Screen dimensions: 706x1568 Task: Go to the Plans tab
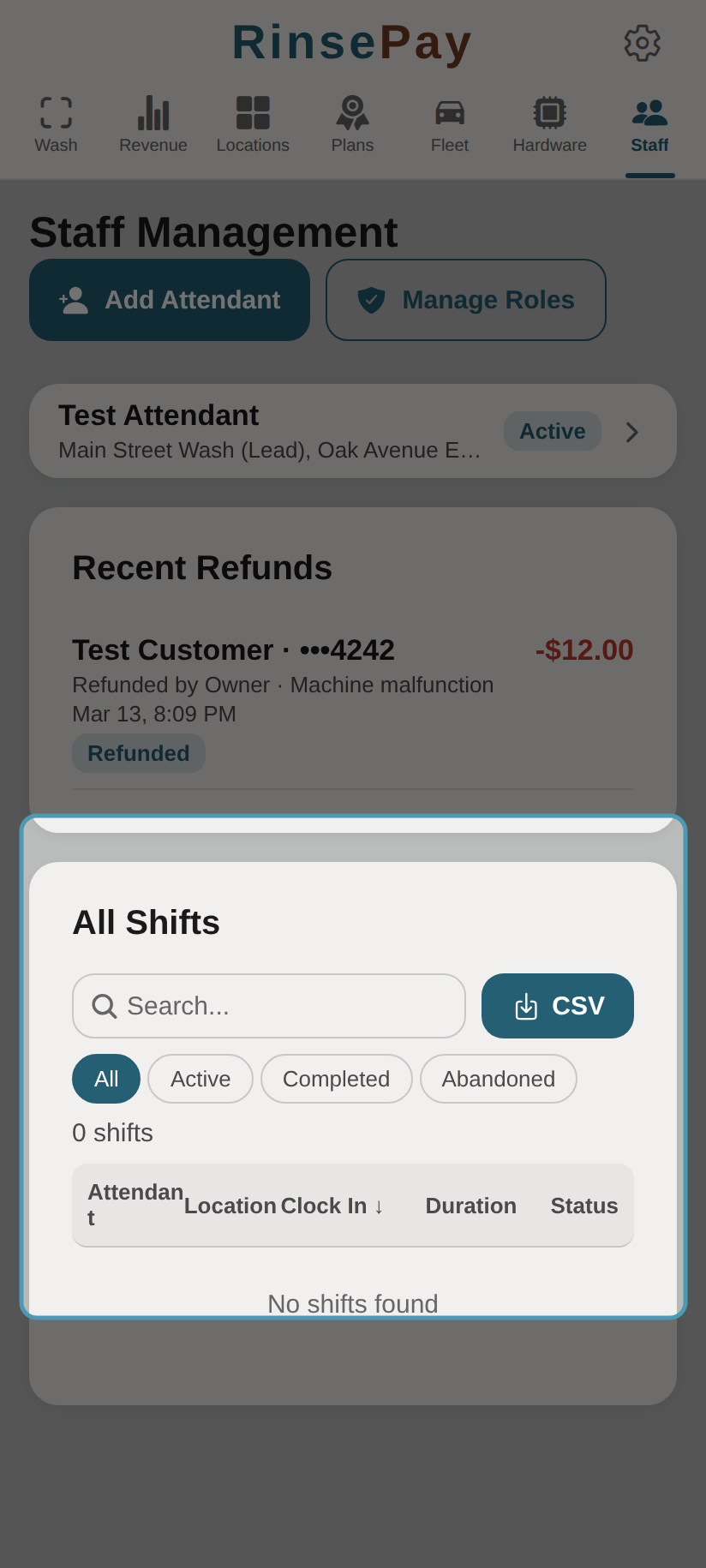point(352,125)
